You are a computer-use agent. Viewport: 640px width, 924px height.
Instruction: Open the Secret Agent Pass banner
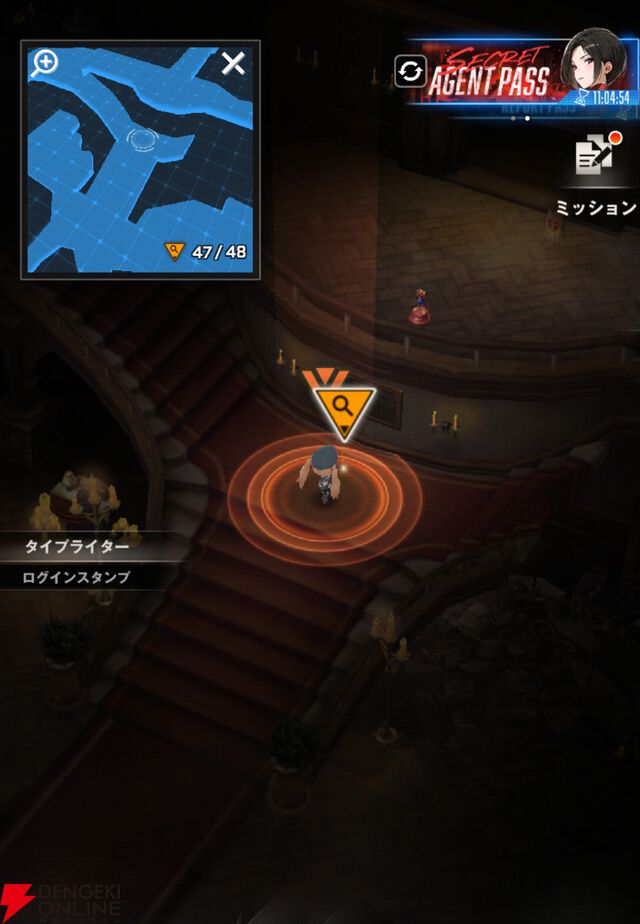coord(520,75)
